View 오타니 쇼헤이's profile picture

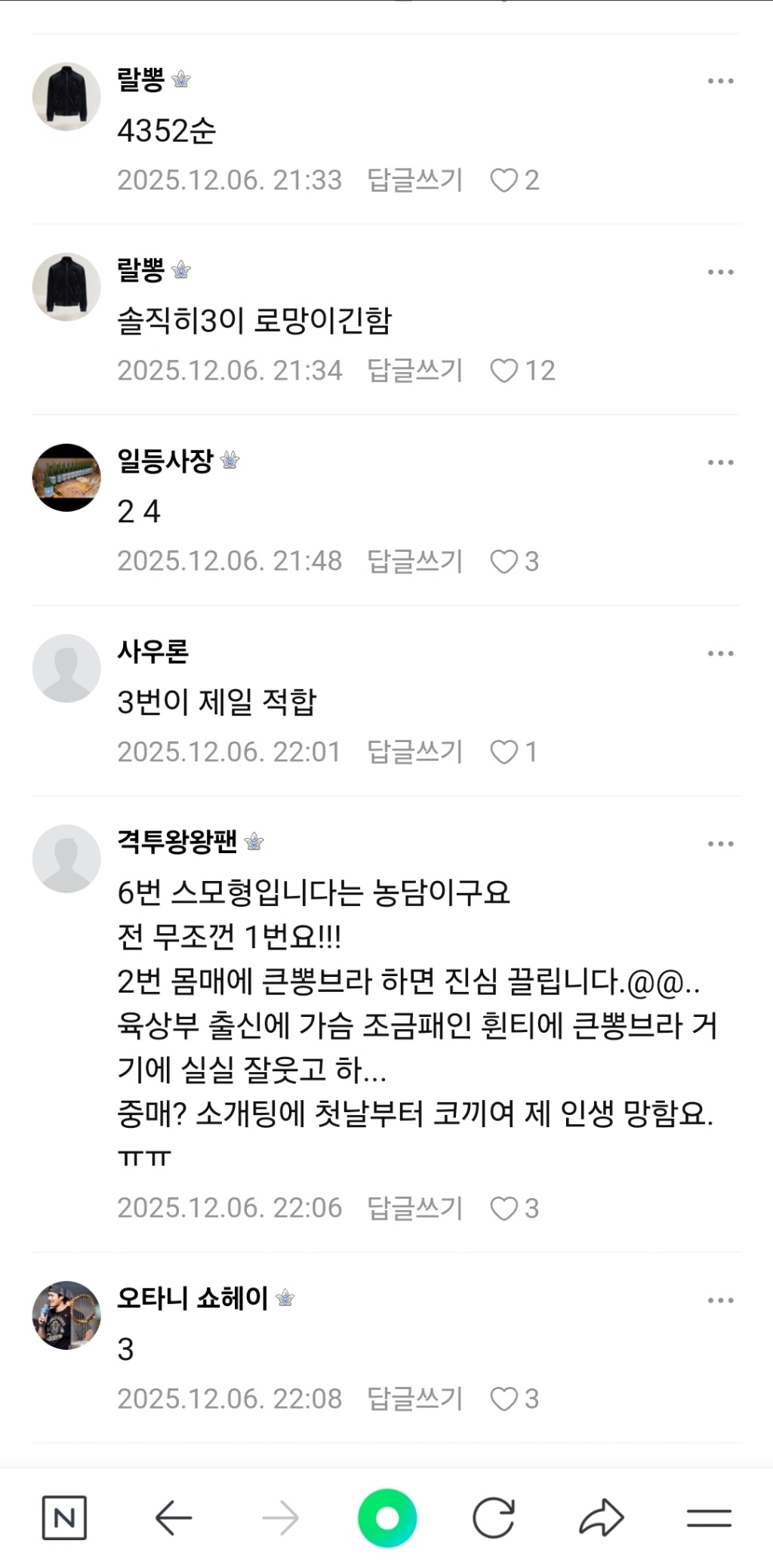tap(66, 1314)
